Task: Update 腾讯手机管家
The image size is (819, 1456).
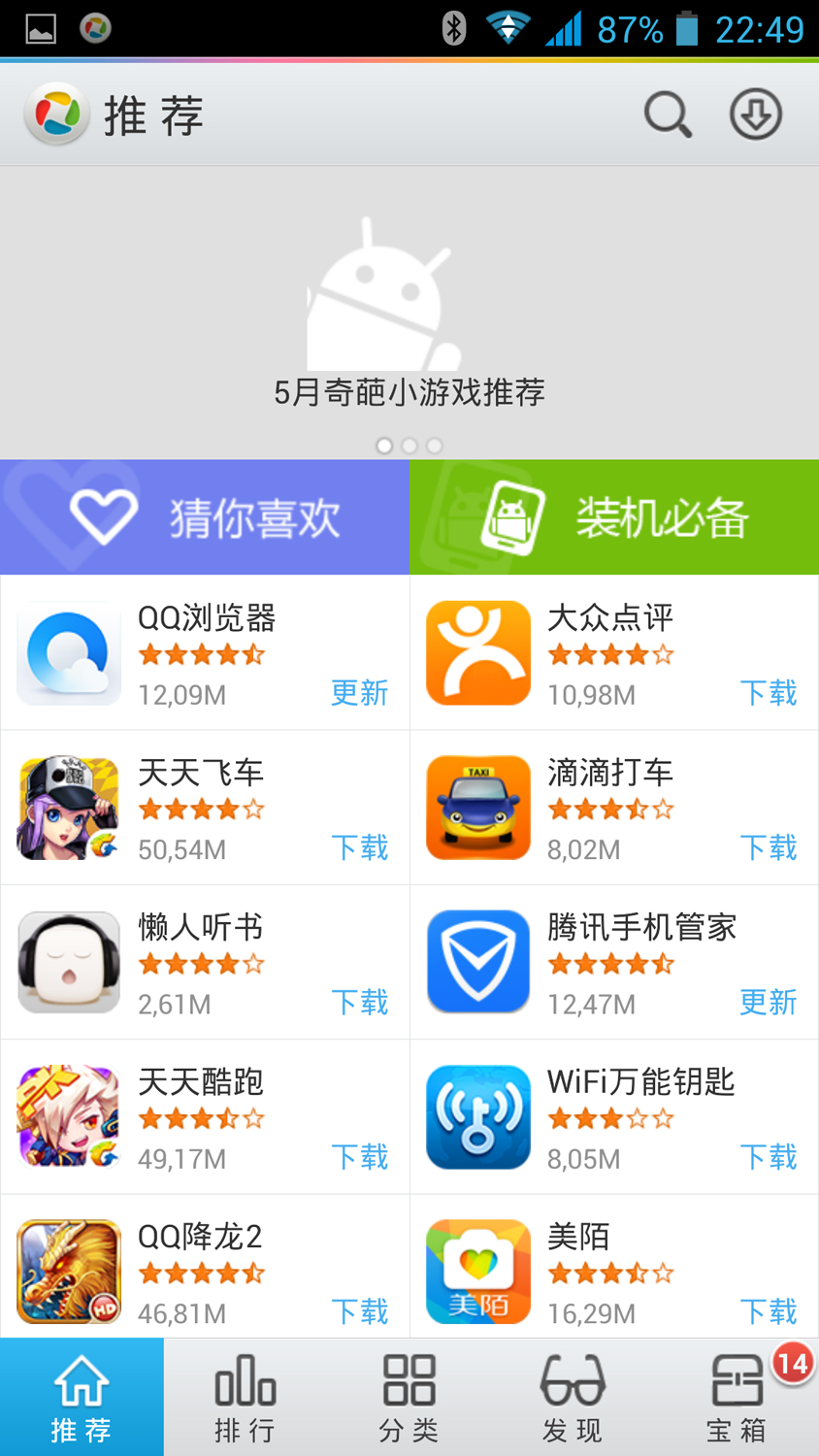Action: pyautogui.click(x=769, y=1003)
